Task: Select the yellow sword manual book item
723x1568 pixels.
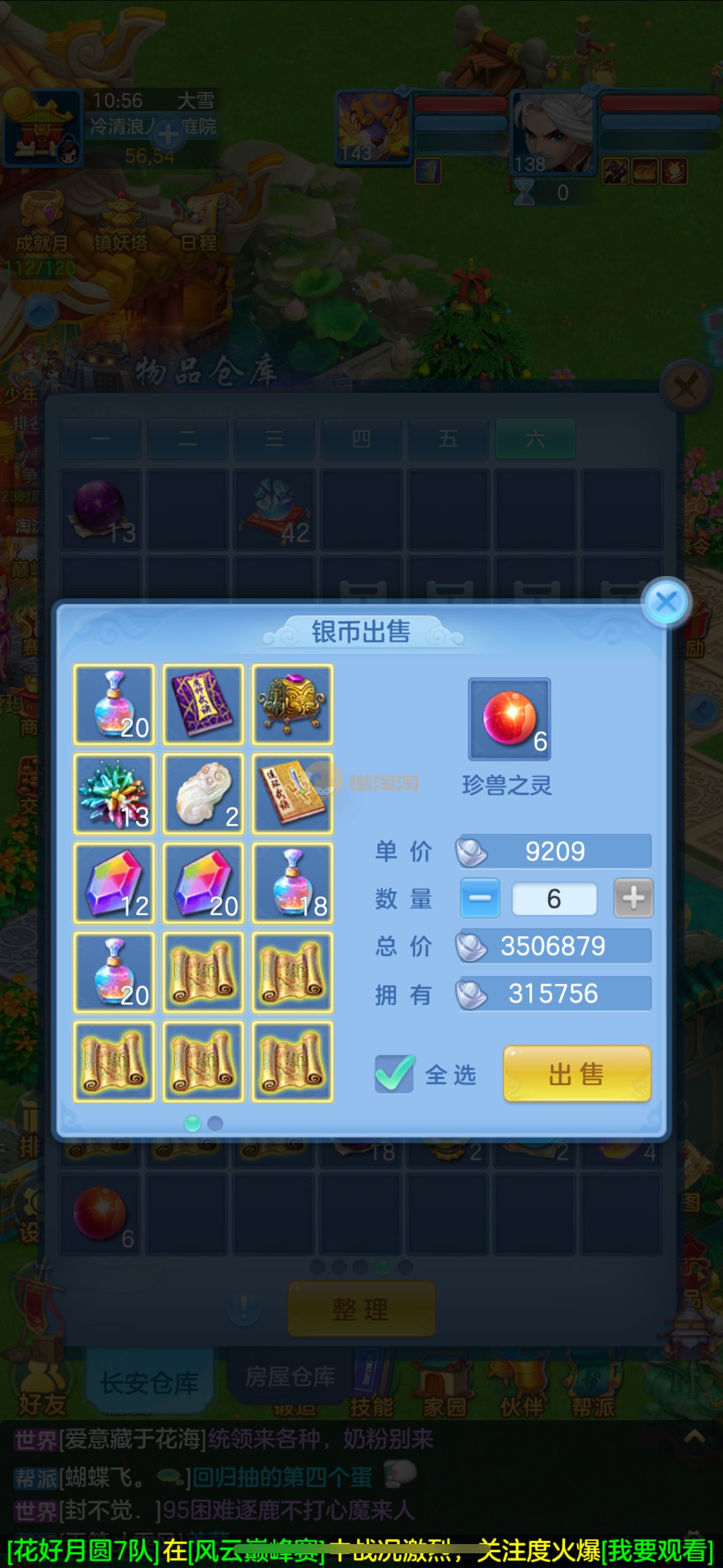Action: (x=293, y=794)
